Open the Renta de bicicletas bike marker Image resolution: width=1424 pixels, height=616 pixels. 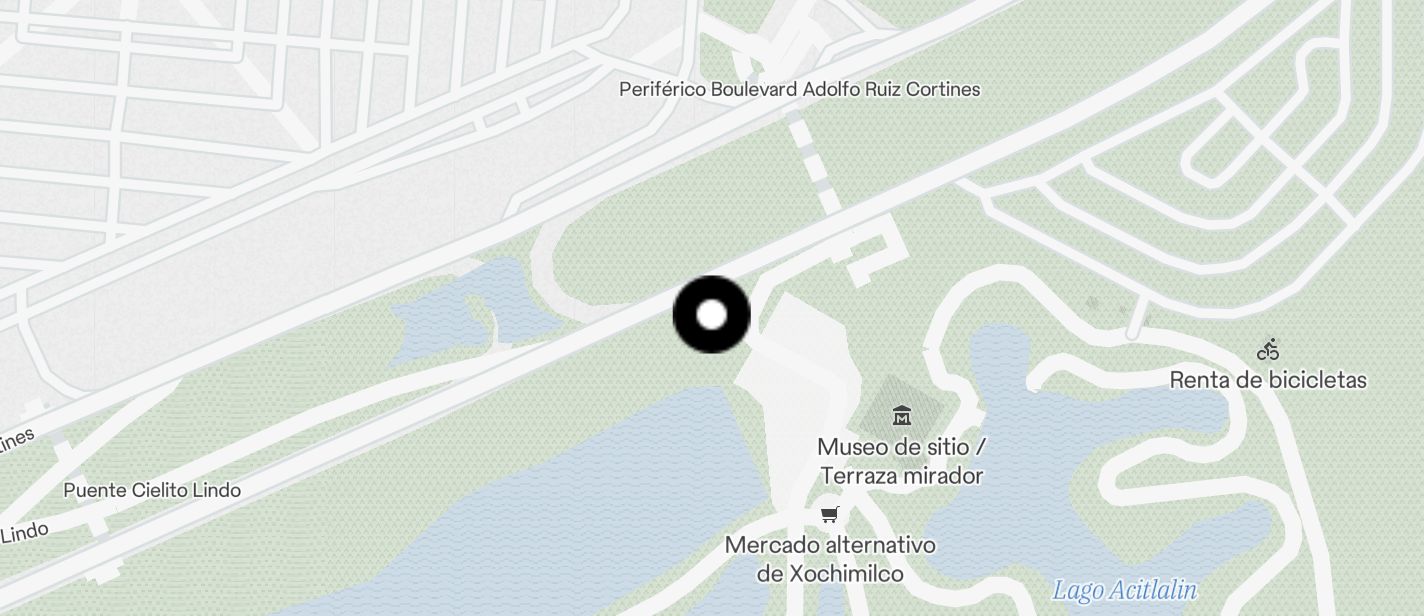tap(1268, 350)
